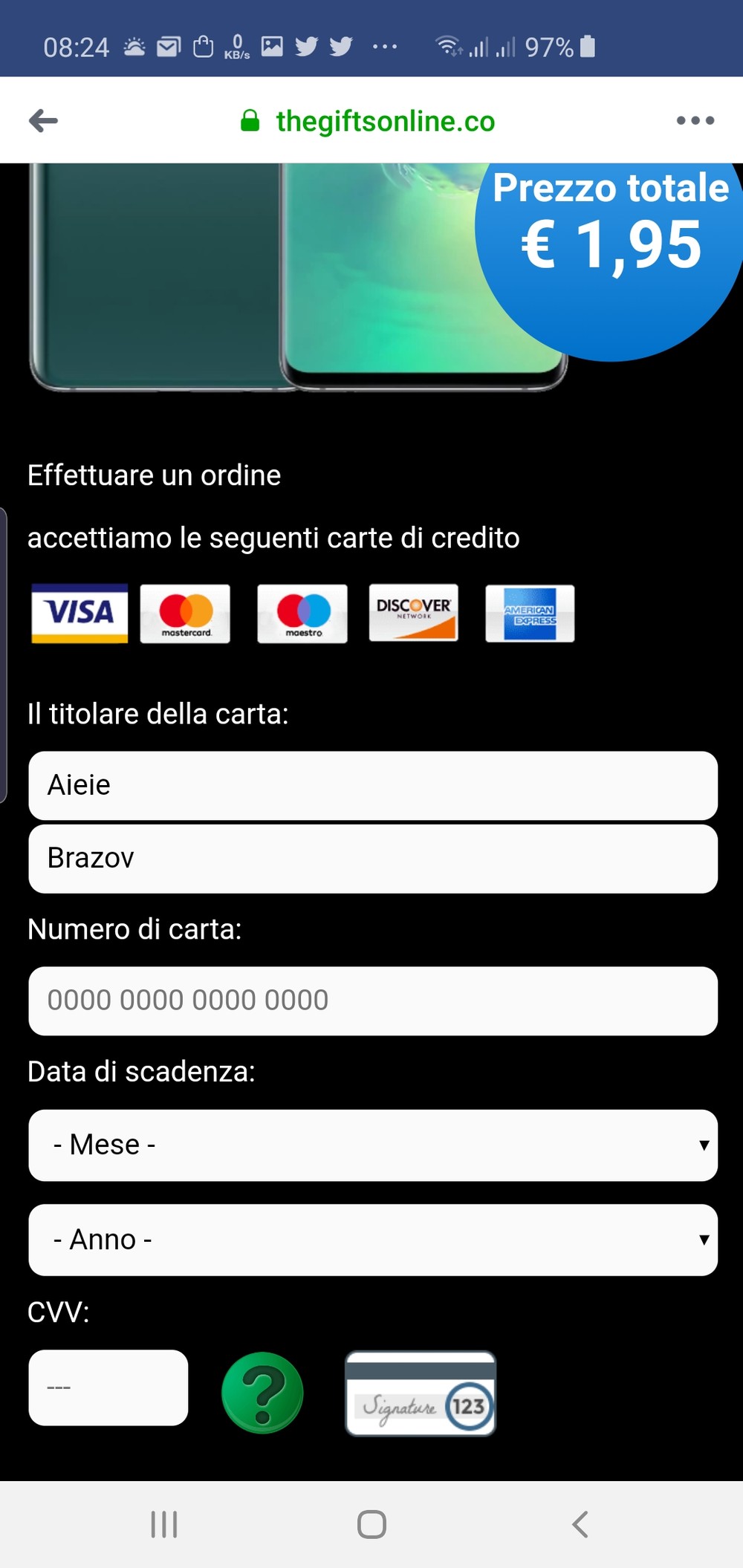Tap the thegiftsonline.co address bar
Image resolution: width=743 pixels, height=1568 pixels.
[385, 121]
